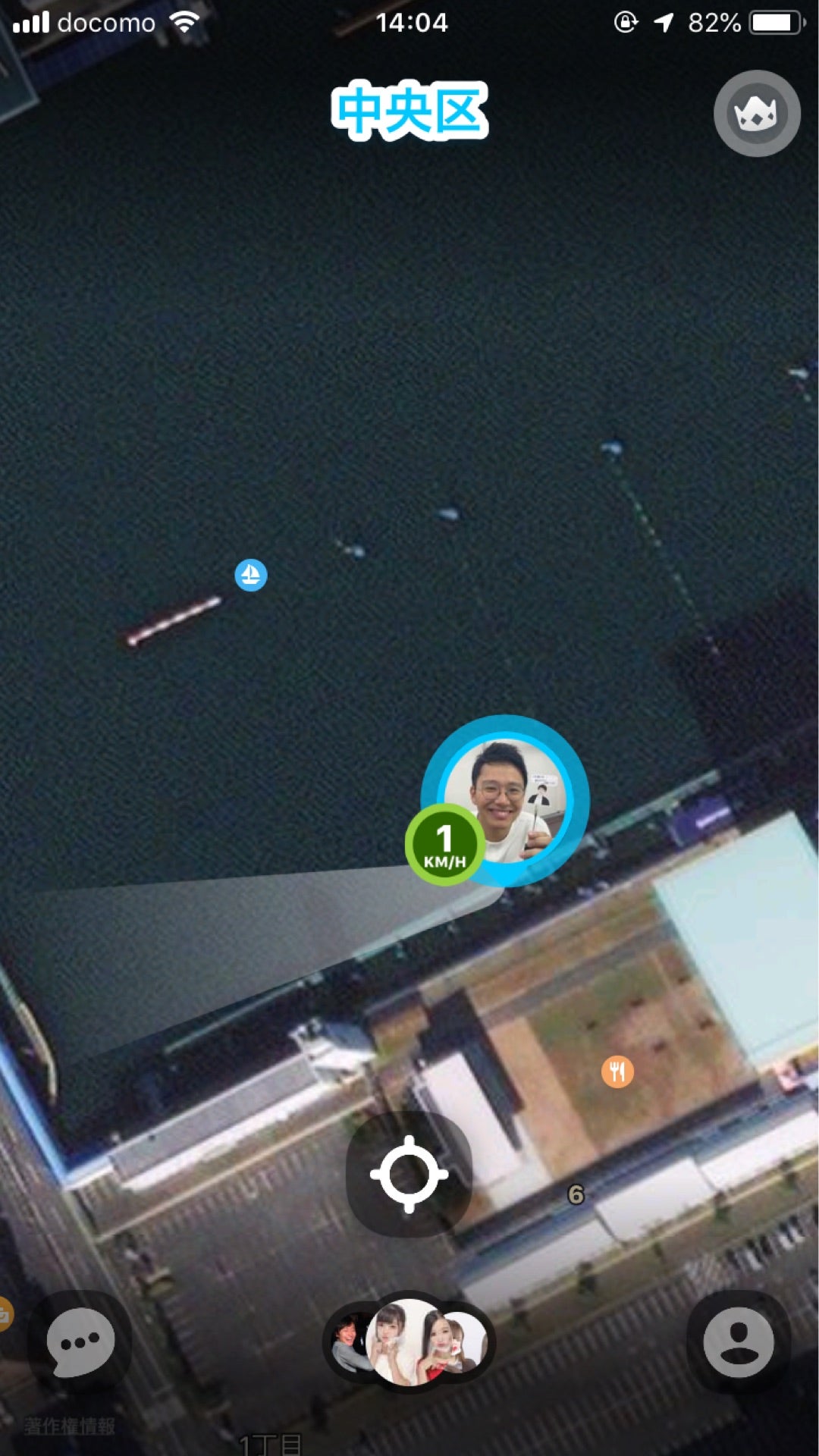
Task: Open the crown ranking button
Action: point(756,114)
